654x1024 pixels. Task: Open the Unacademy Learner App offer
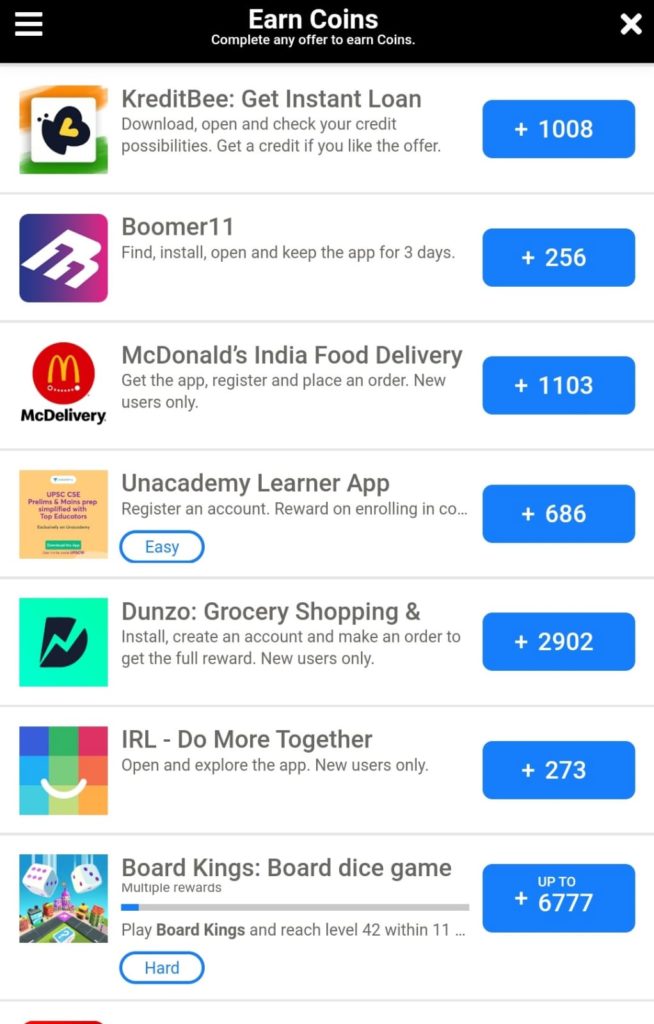click(x=255, y=484)
